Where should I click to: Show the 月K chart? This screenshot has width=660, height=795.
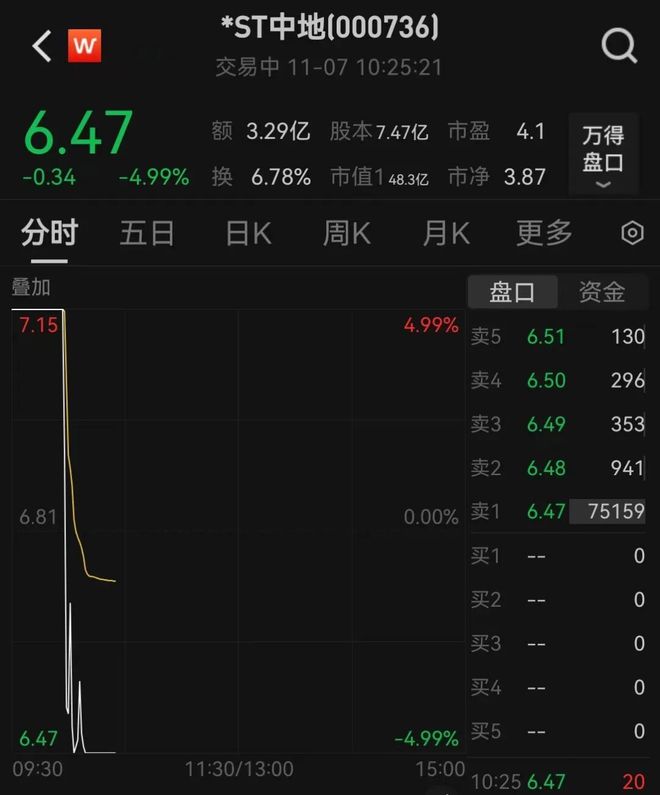click(x=445, y=234)
